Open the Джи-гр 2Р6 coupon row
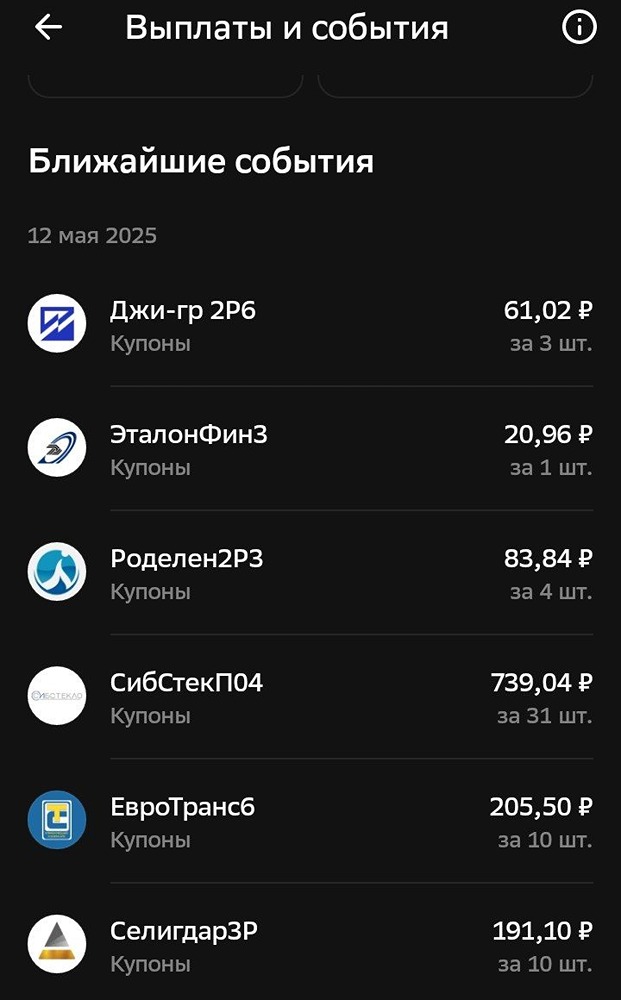 point(310,325)
